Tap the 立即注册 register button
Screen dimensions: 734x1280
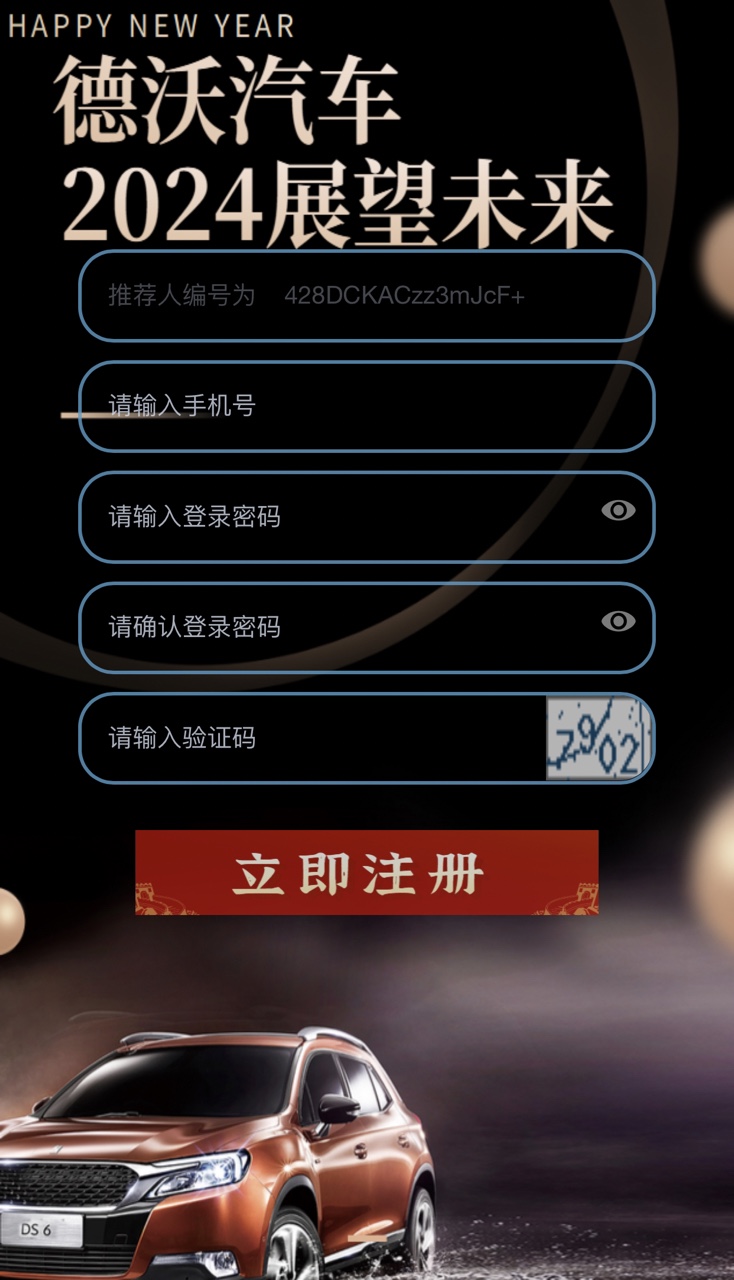point(367,872)
